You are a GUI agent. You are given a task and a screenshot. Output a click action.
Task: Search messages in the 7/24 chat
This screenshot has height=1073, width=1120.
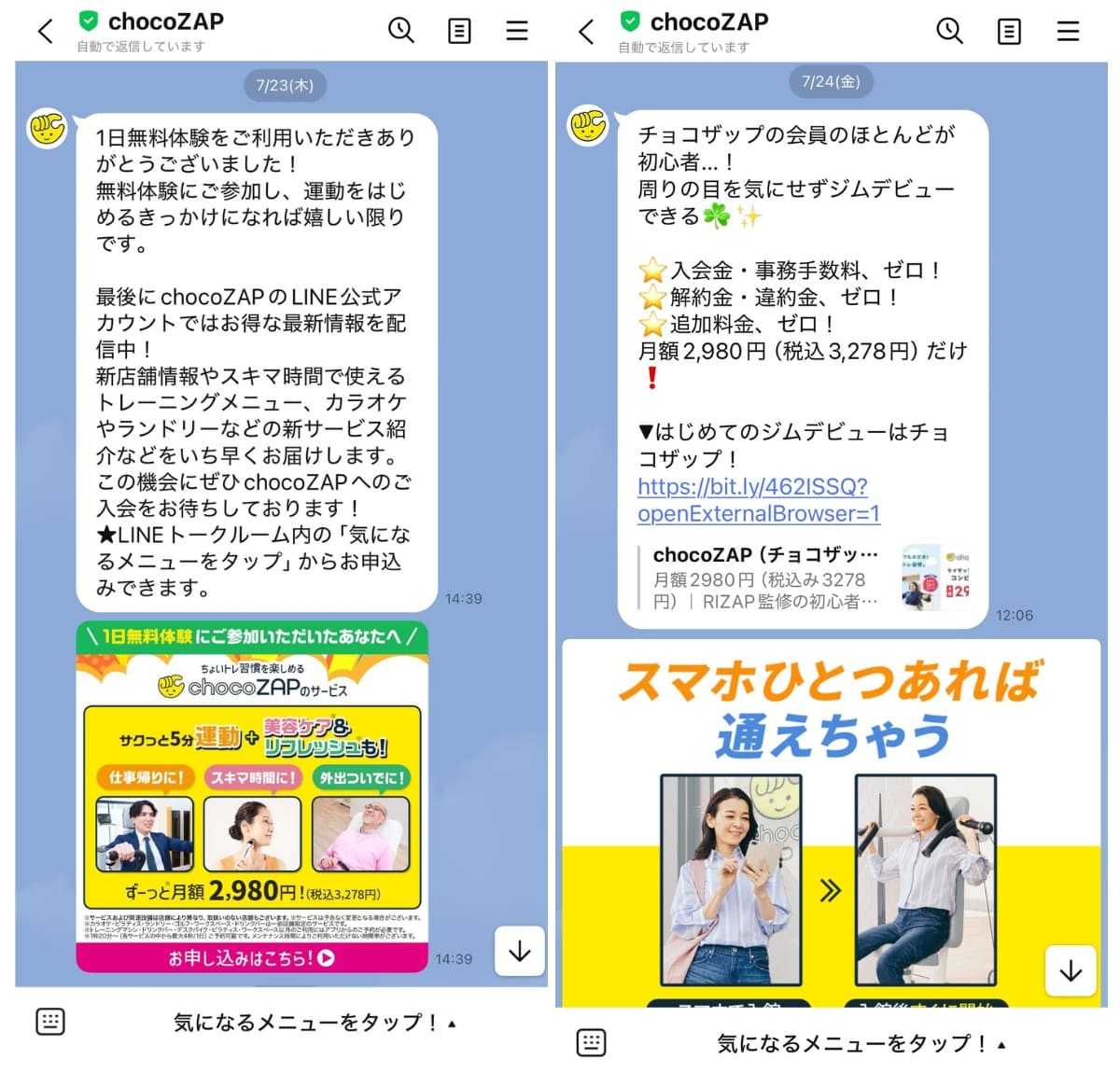(x=949, y=32)
